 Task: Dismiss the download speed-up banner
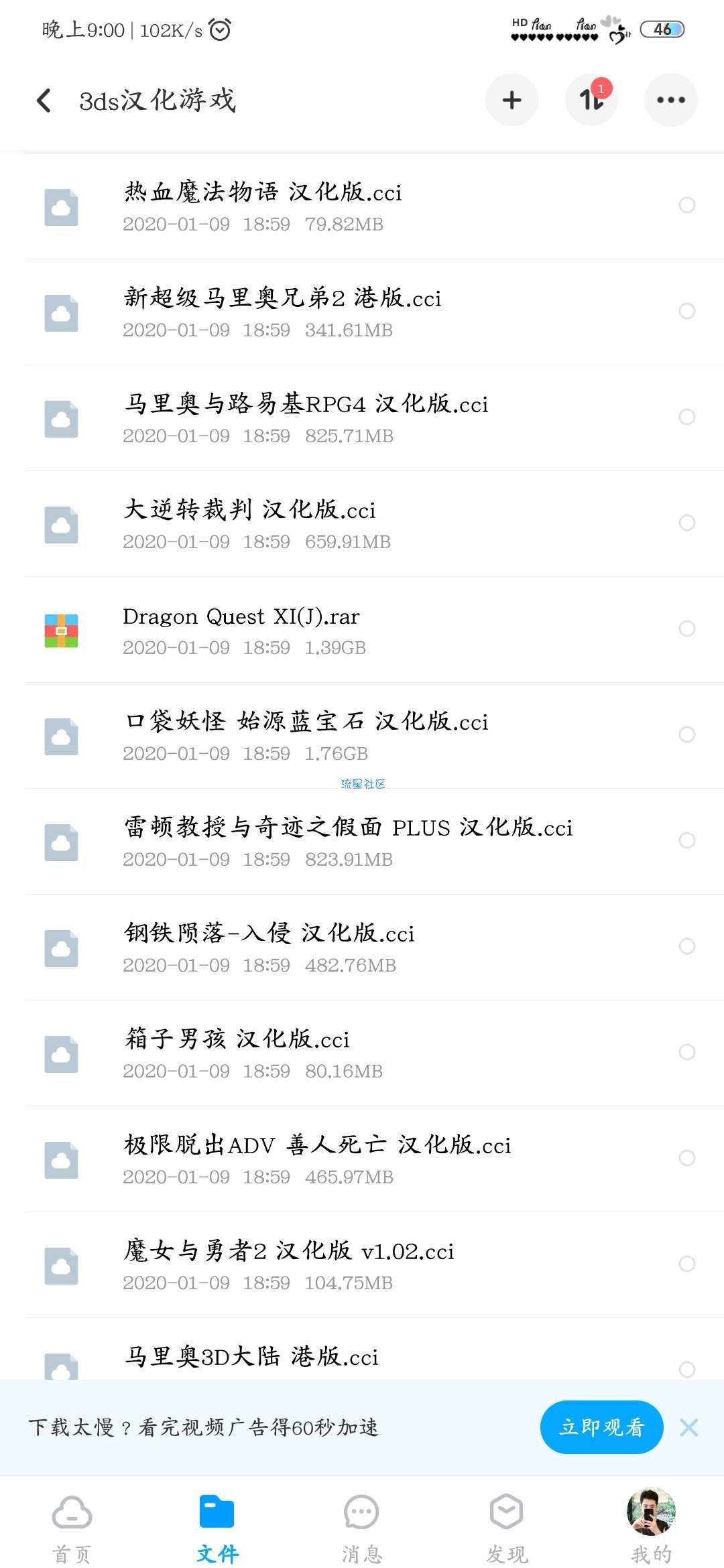point(688,1427)
